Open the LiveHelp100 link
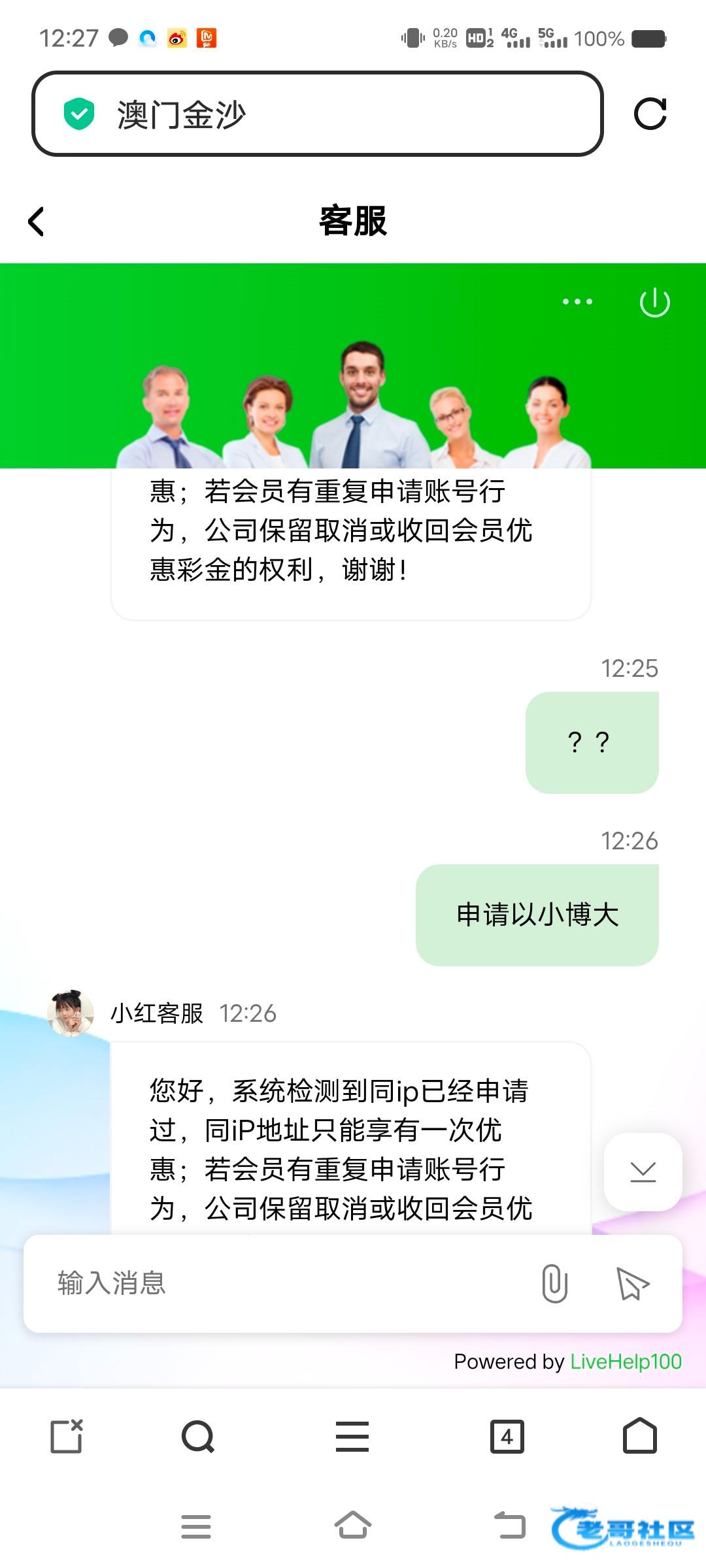The height and width of the screenshot is (1568, 706). (x=626, y=1362)
